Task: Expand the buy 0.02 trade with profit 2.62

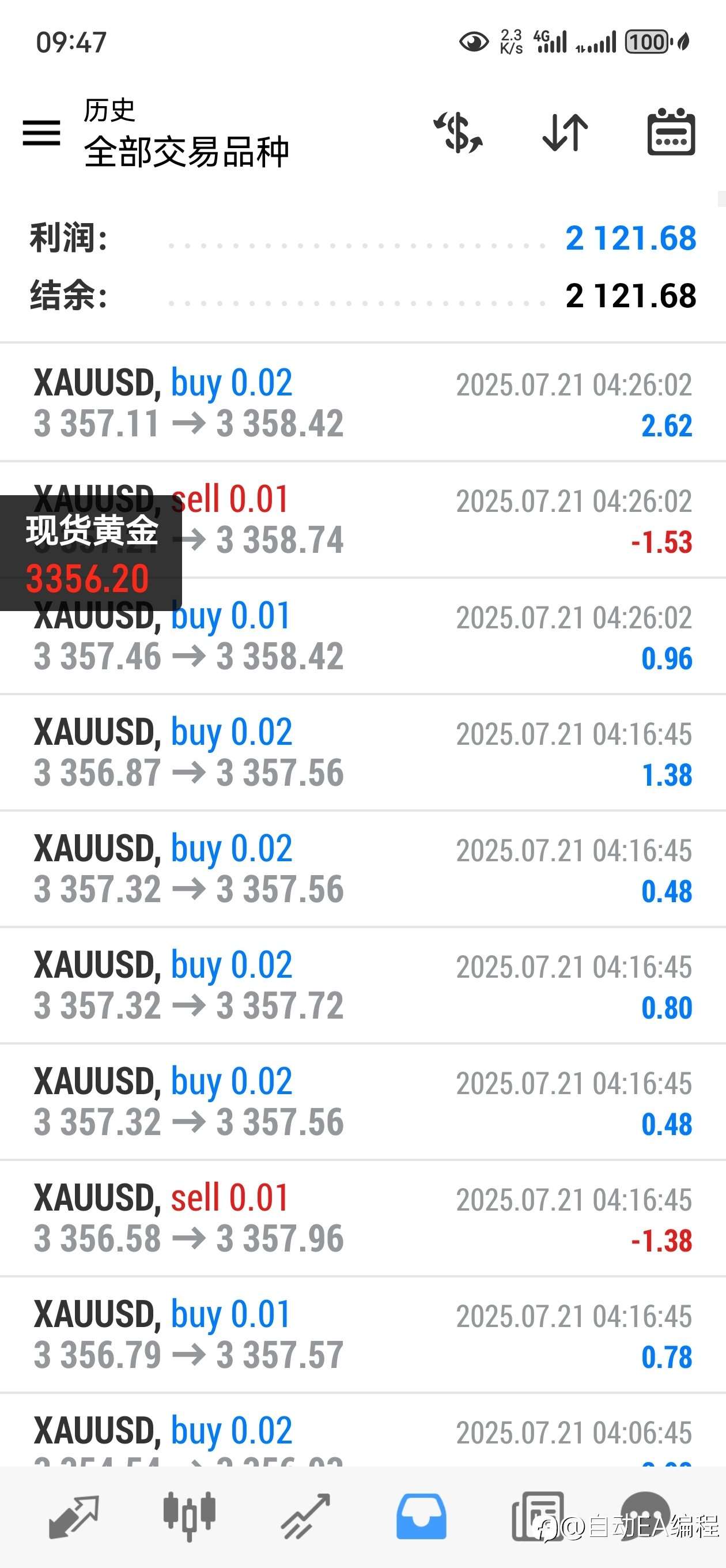Action: tap(362, 403)
